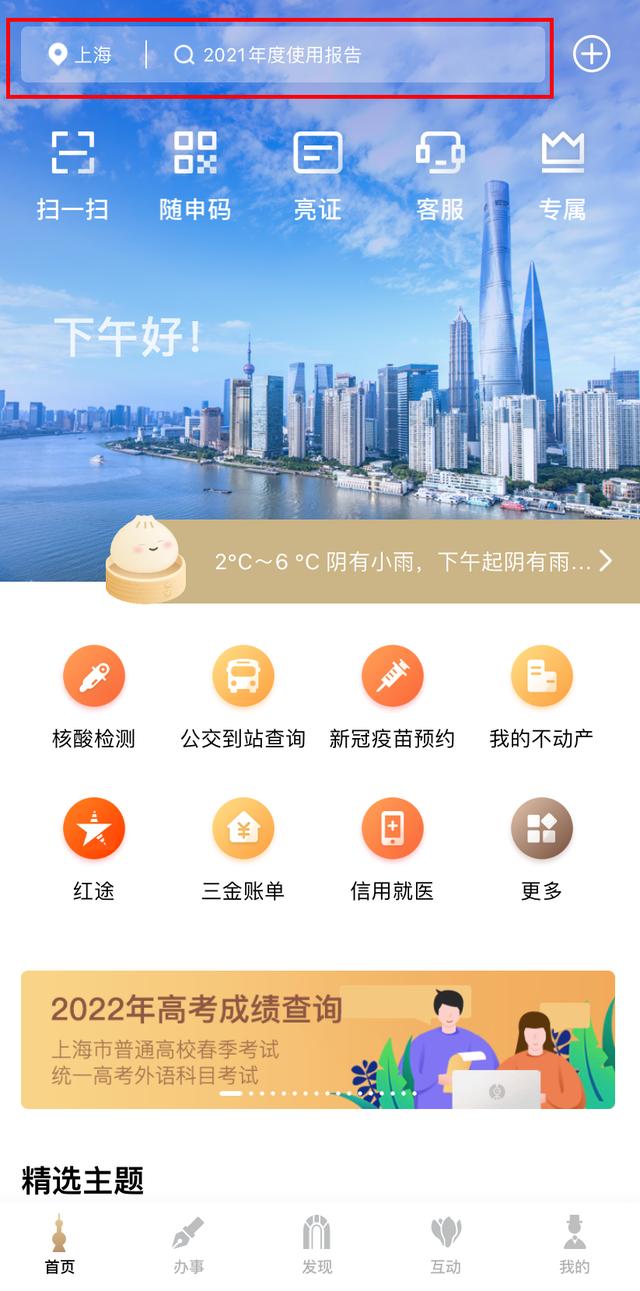
Task: Open the 2022年高考成绩查询 banner
Action: point(318,1039)
